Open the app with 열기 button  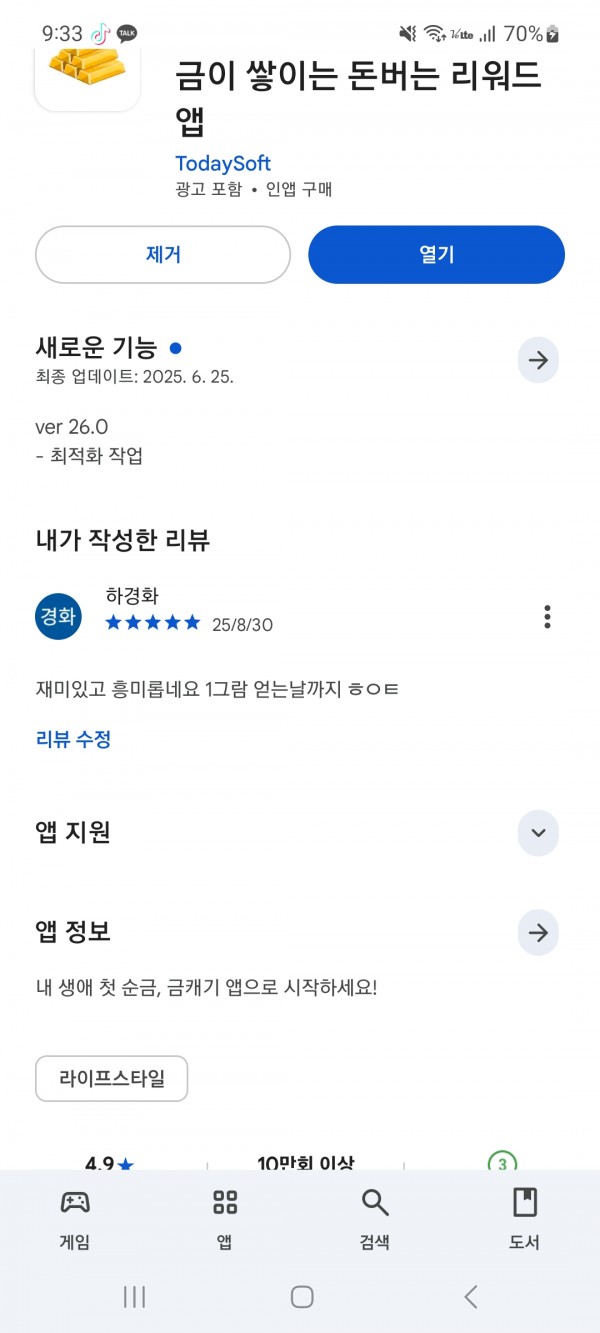436,254
